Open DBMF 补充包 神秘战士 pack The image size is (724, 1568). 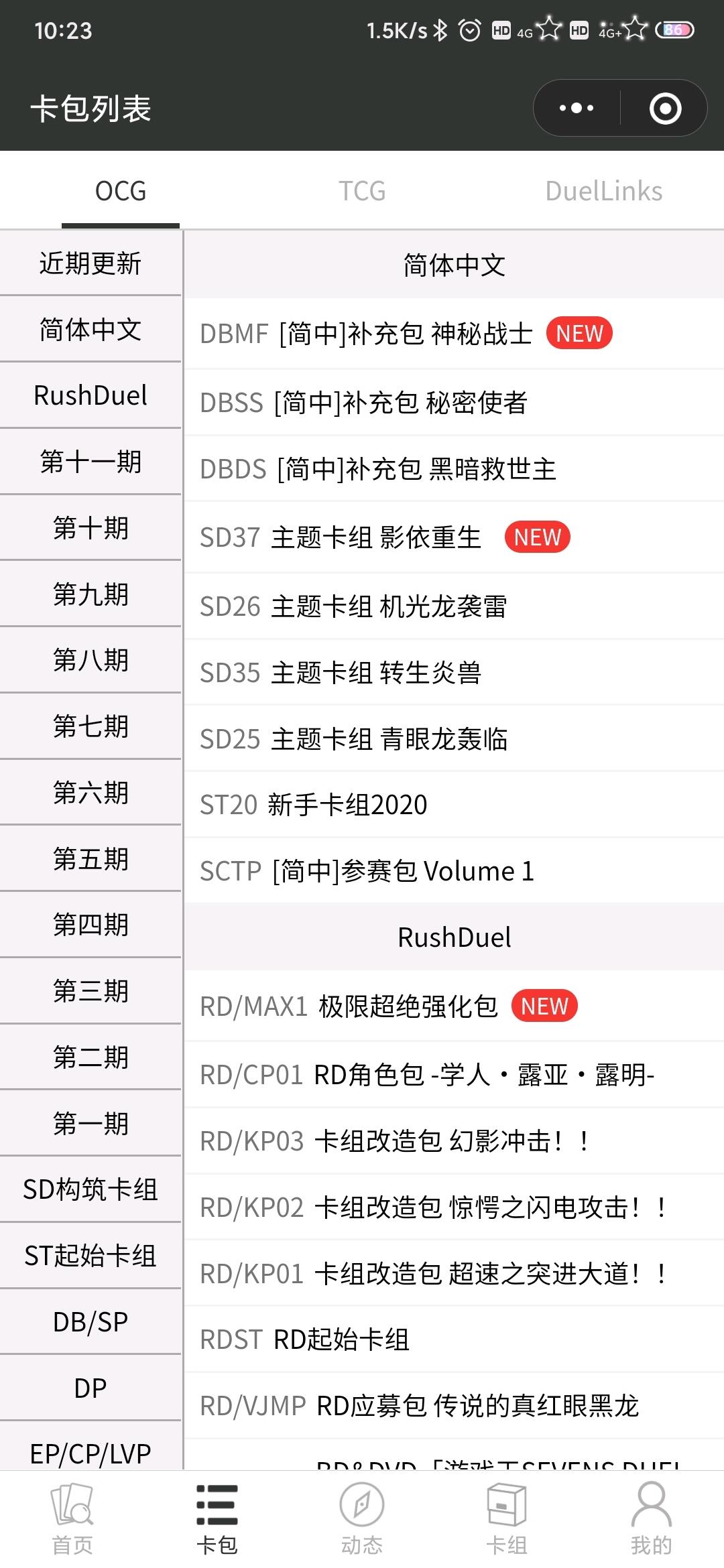(x=454, y=334)
